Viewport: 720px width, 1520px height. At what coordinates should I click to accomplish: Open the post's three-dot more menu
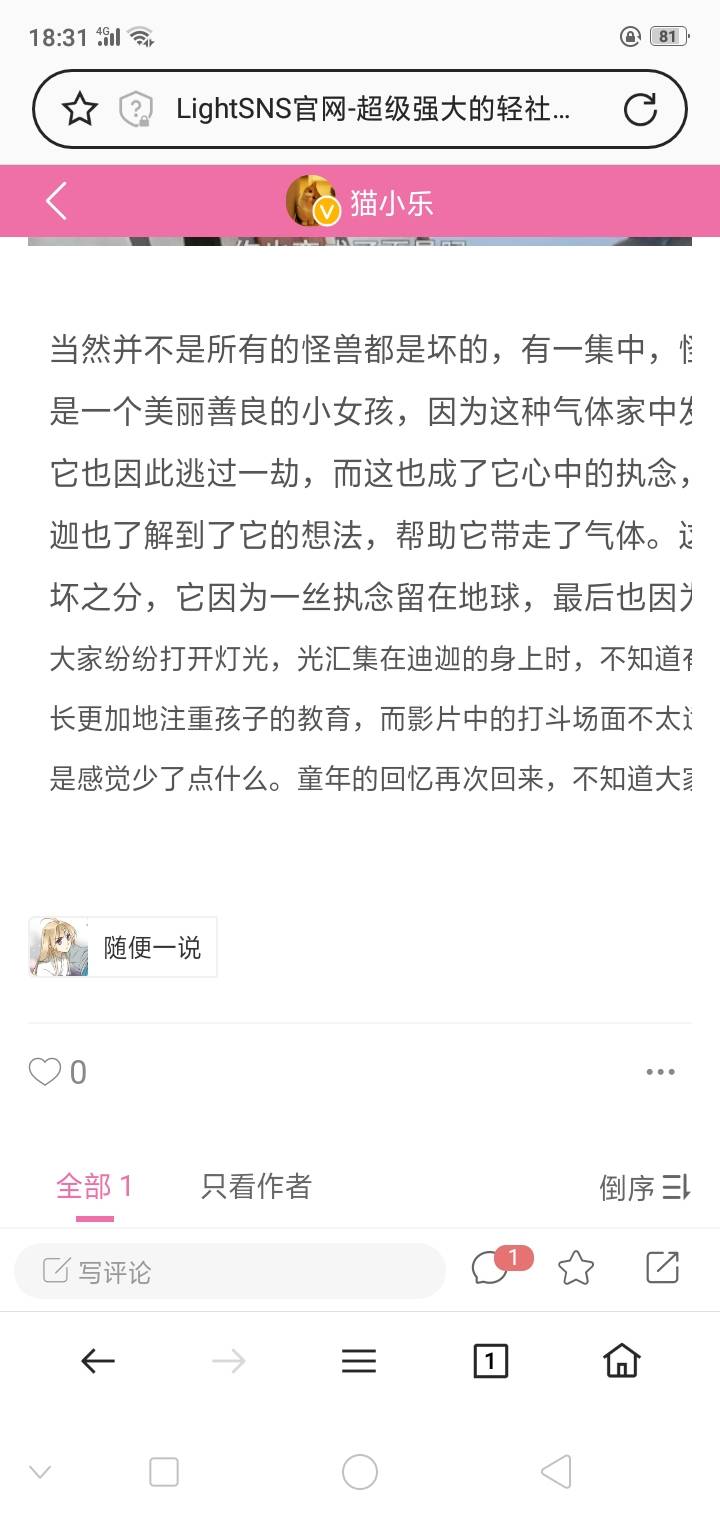660,1072
